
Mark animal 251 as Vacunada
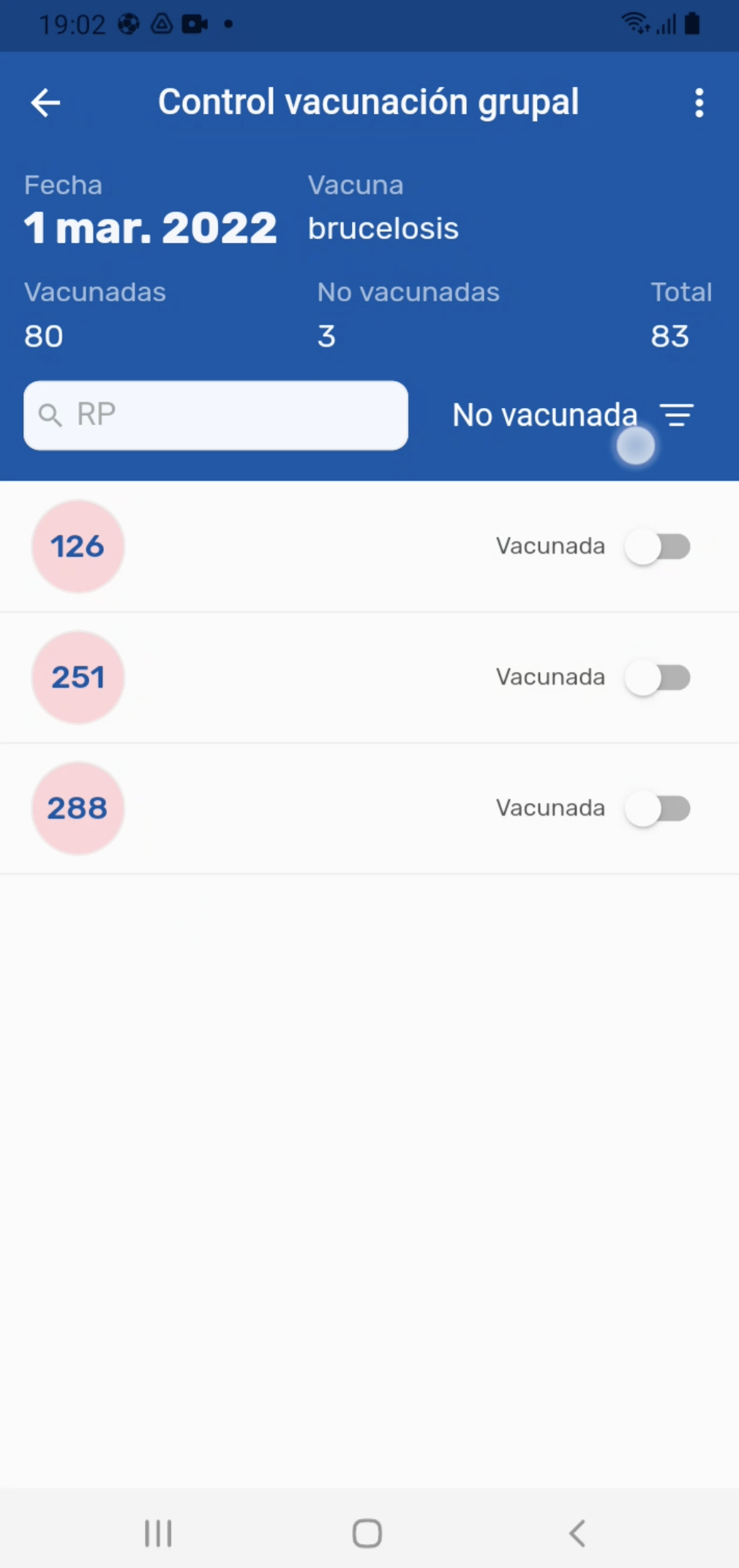pos(658,677)
